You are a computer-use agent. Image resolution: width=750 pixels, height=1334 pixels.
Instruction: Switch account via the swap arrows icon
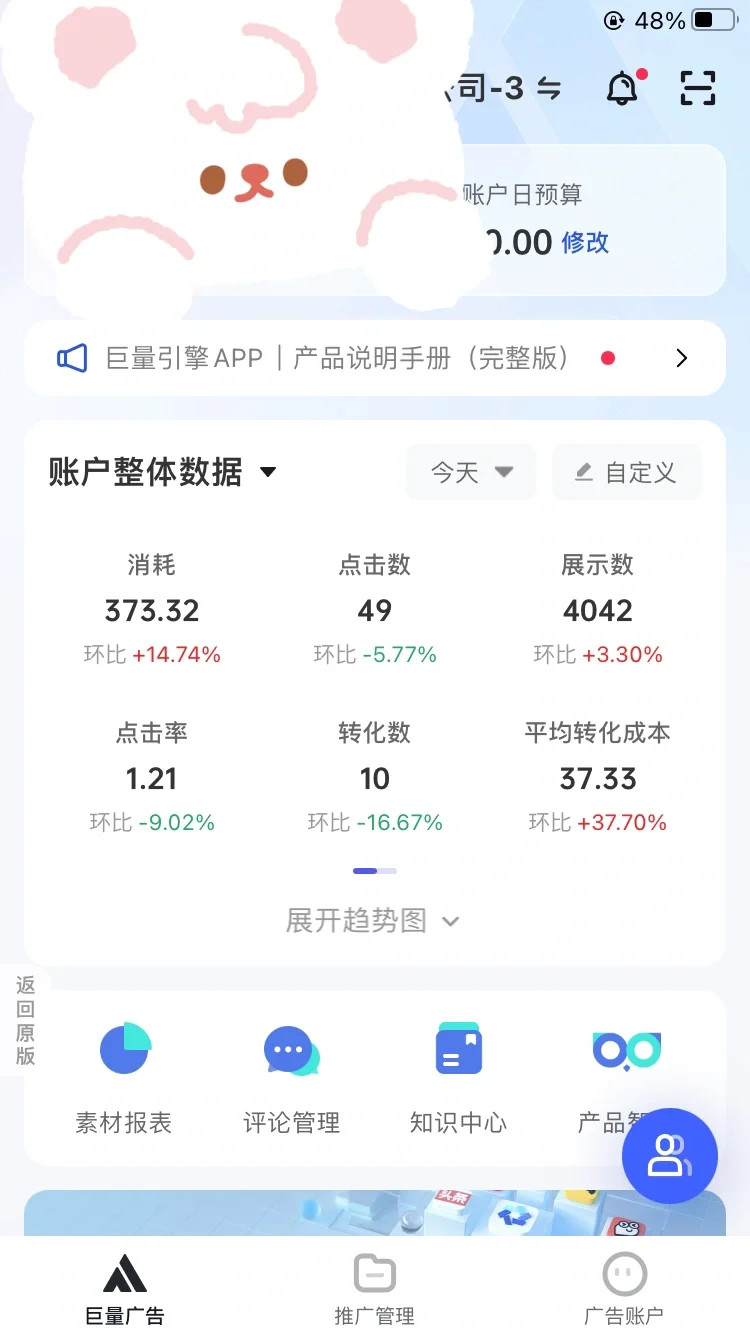coord(549,89)
